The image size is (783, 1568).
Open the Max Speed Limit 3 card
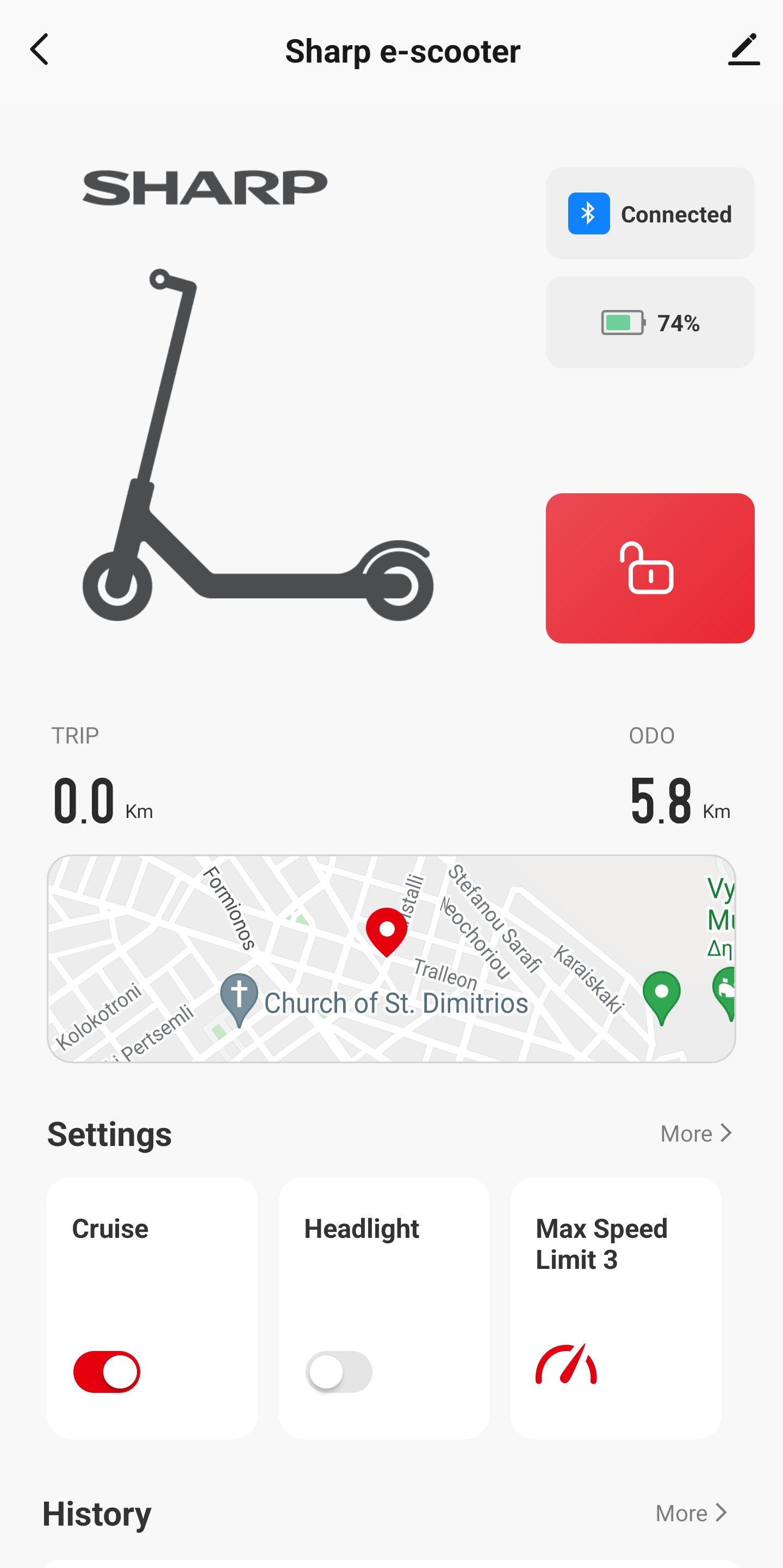(615, 1307)
